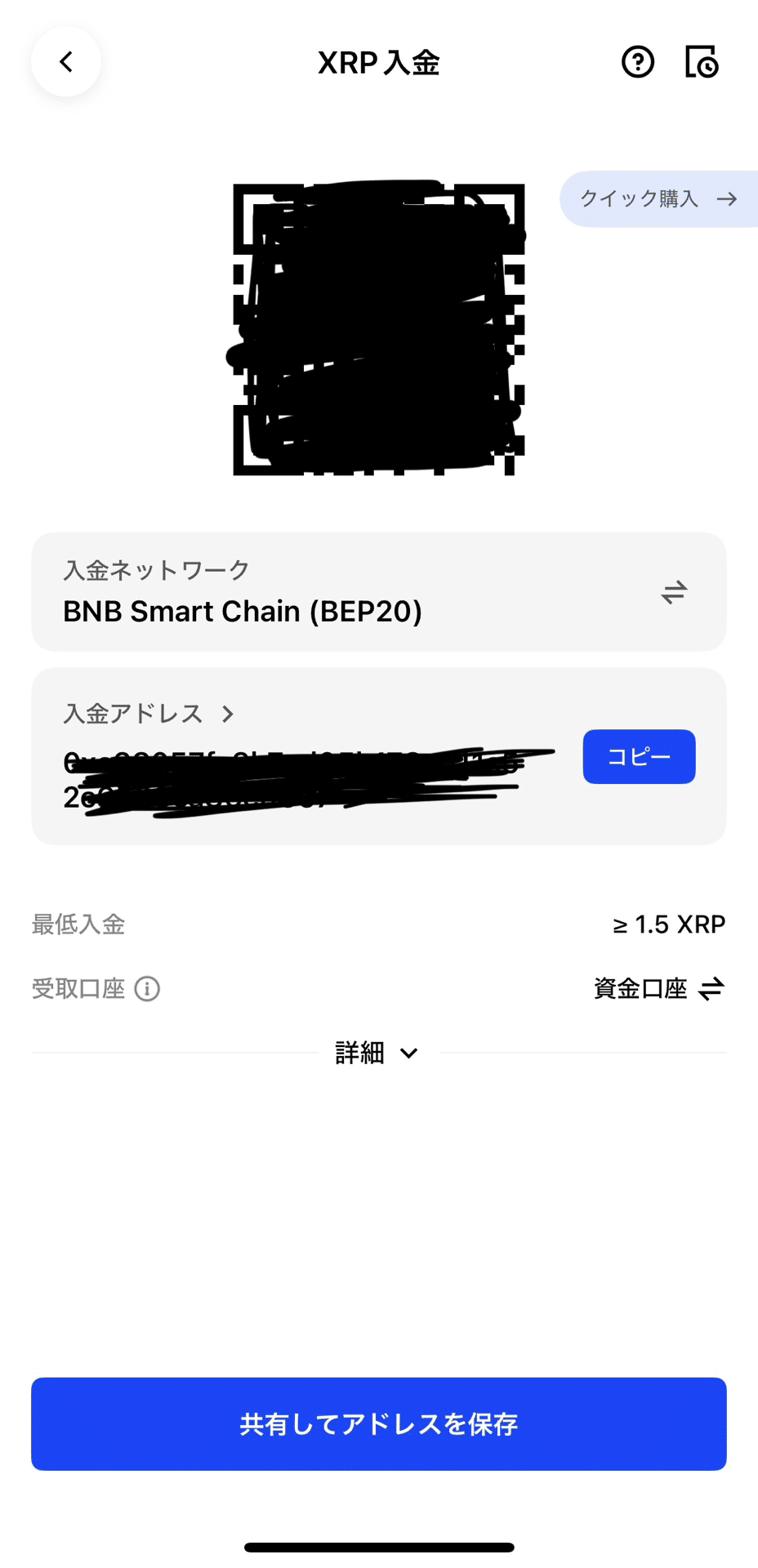Screen dimensions: 758x1568
Task: Open the 資金口座 account option
Action: 641,988
